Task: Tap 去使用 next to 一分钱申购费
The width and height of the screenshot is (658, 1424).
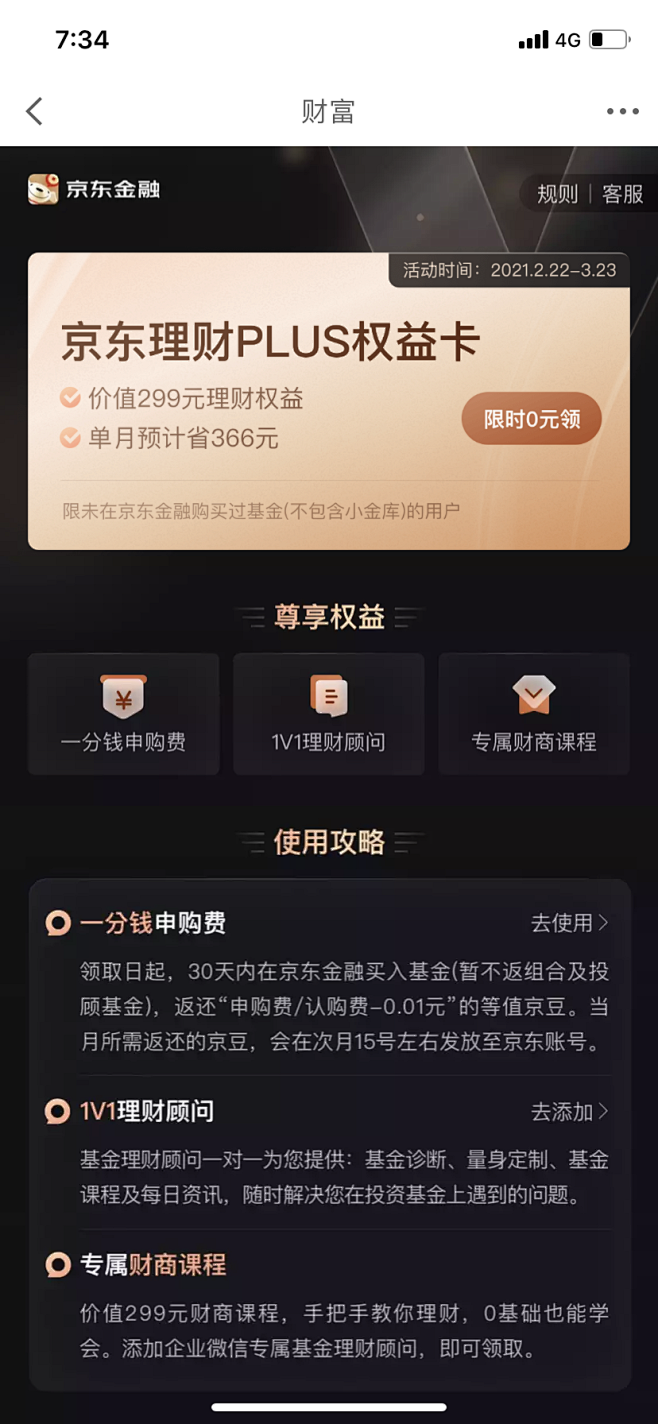Action: point(569,923)
